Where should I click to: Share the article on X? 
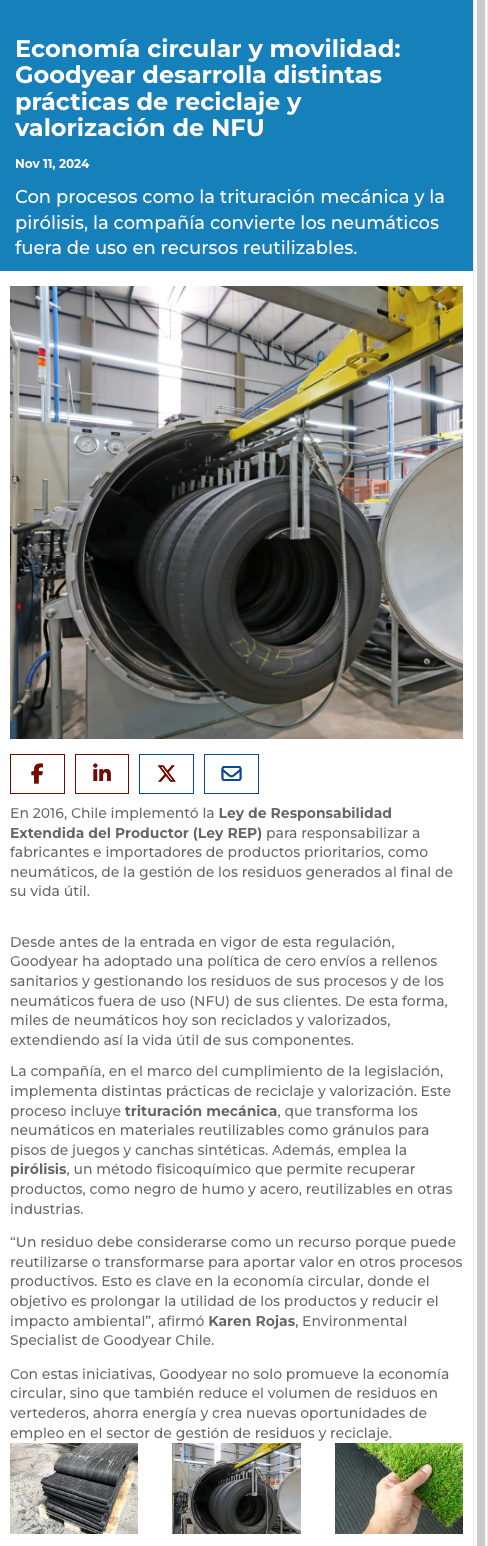(x=166, y=773)
